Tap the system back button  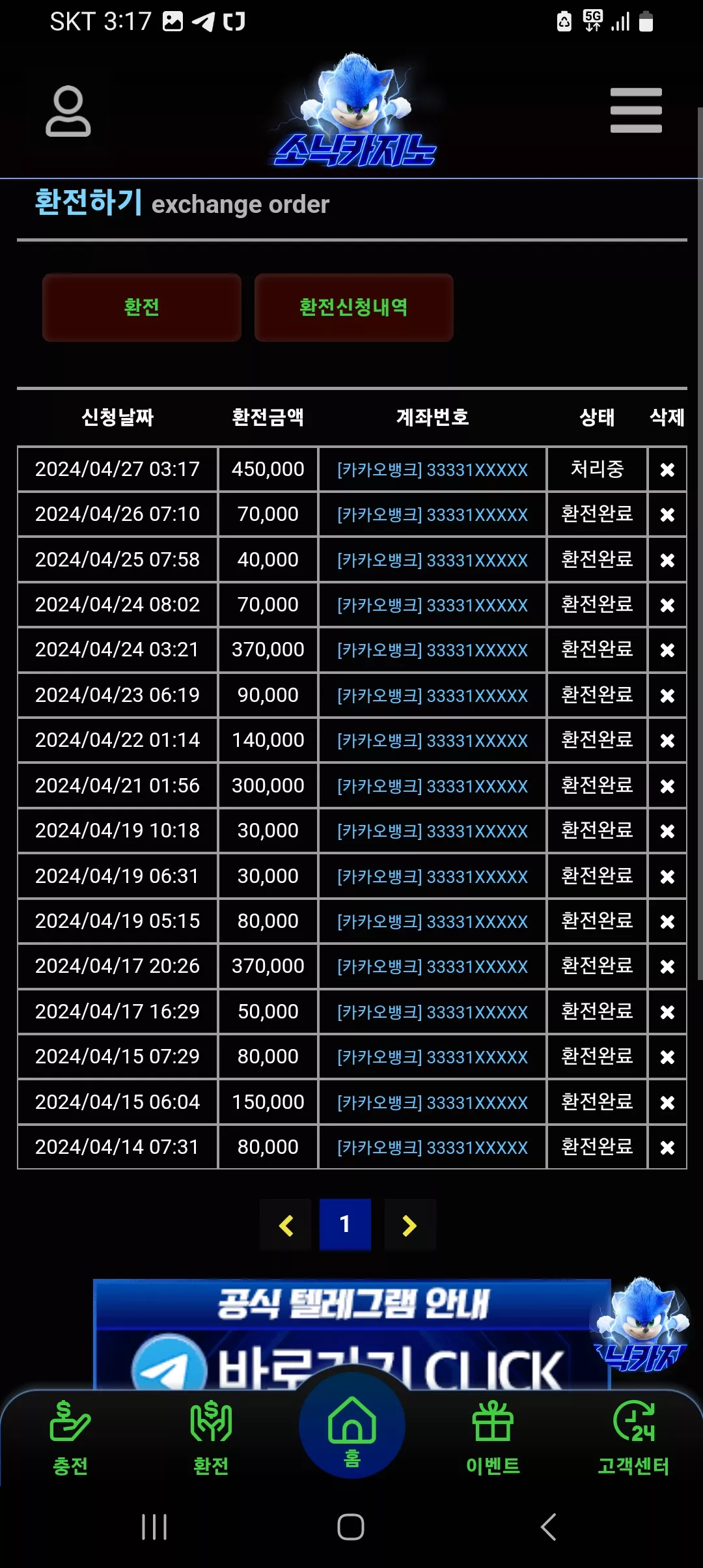coord(549,1527)
